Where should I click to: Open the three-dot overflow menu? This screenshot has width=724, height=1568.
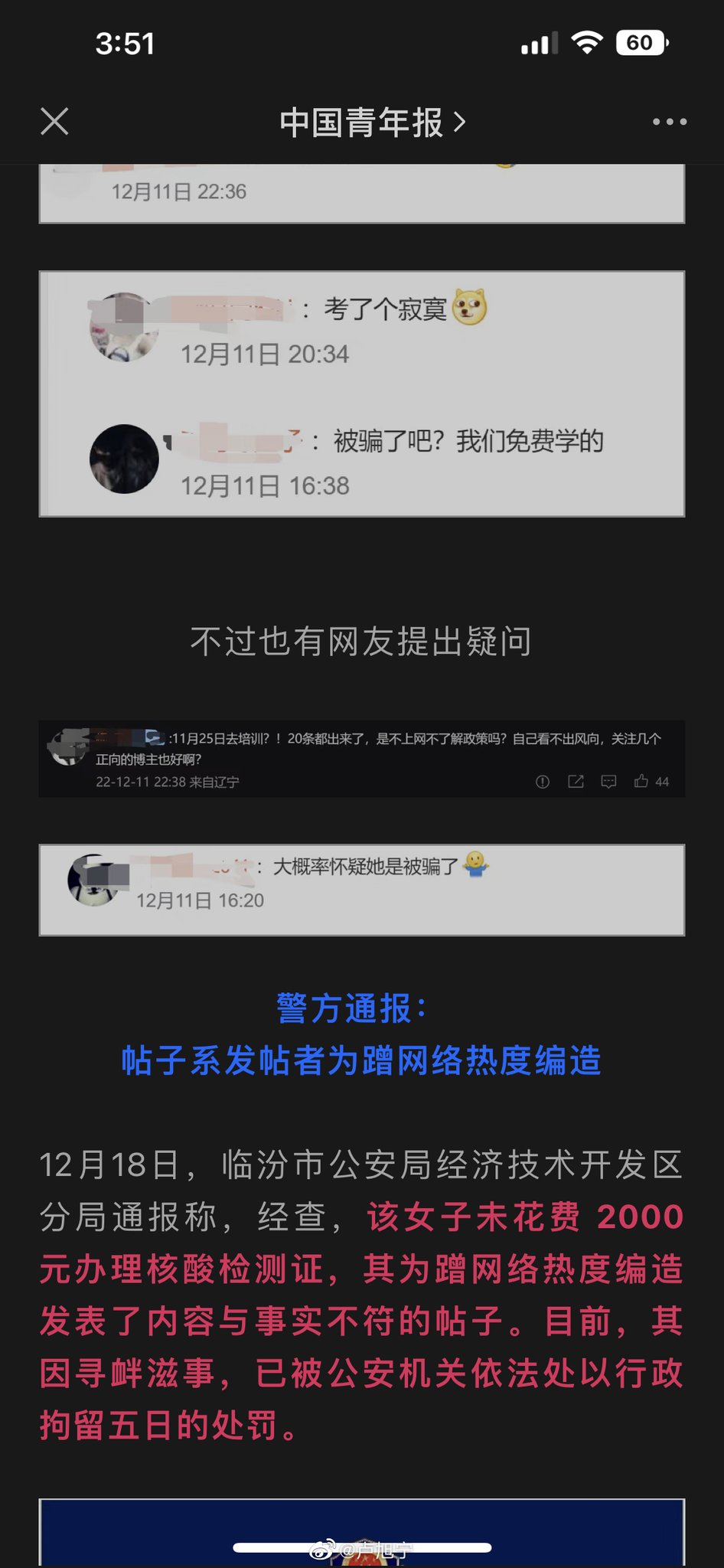[669, 122]
